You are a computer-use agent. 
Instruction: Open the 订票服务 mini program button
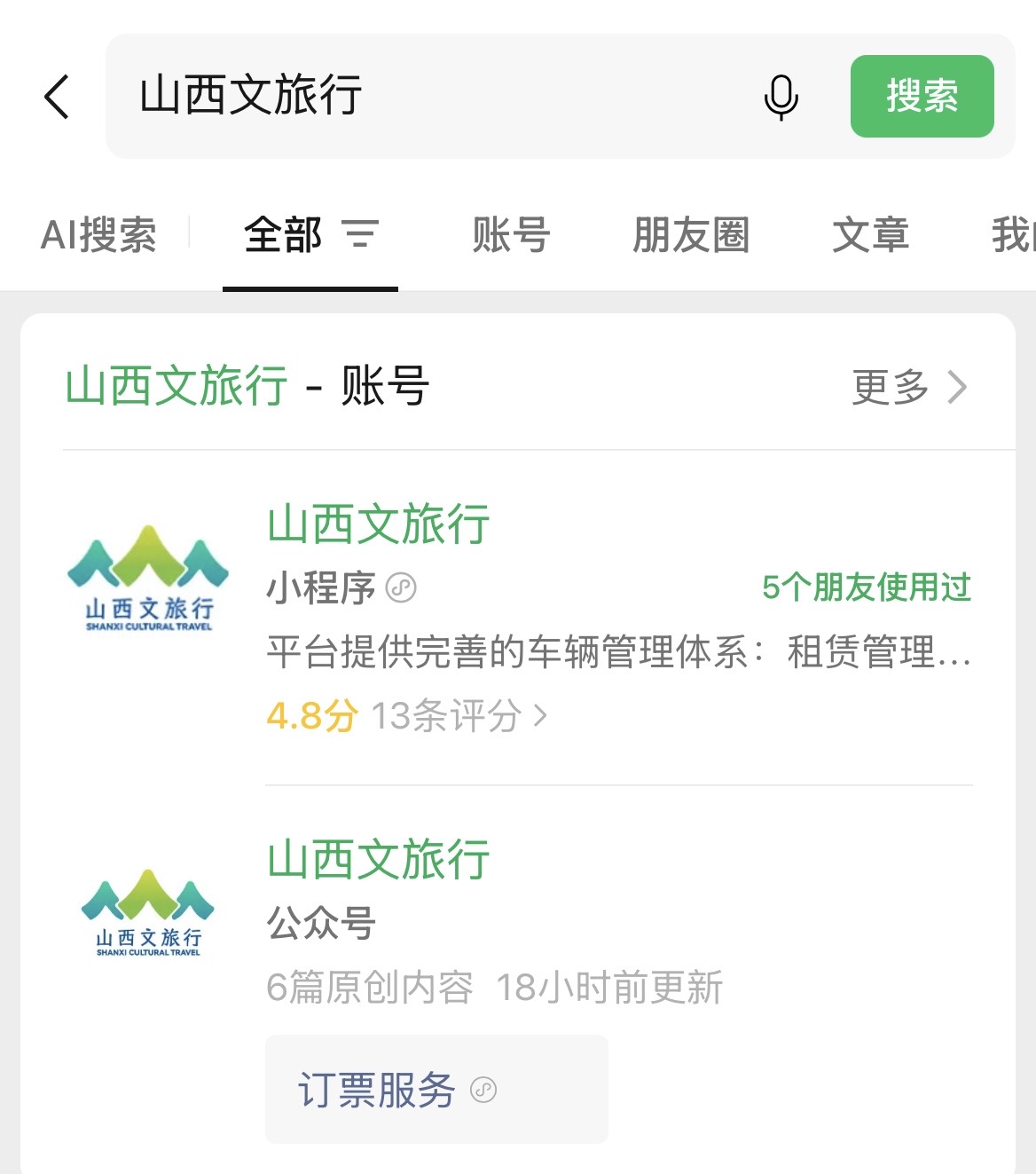[x=436, y=1089]
